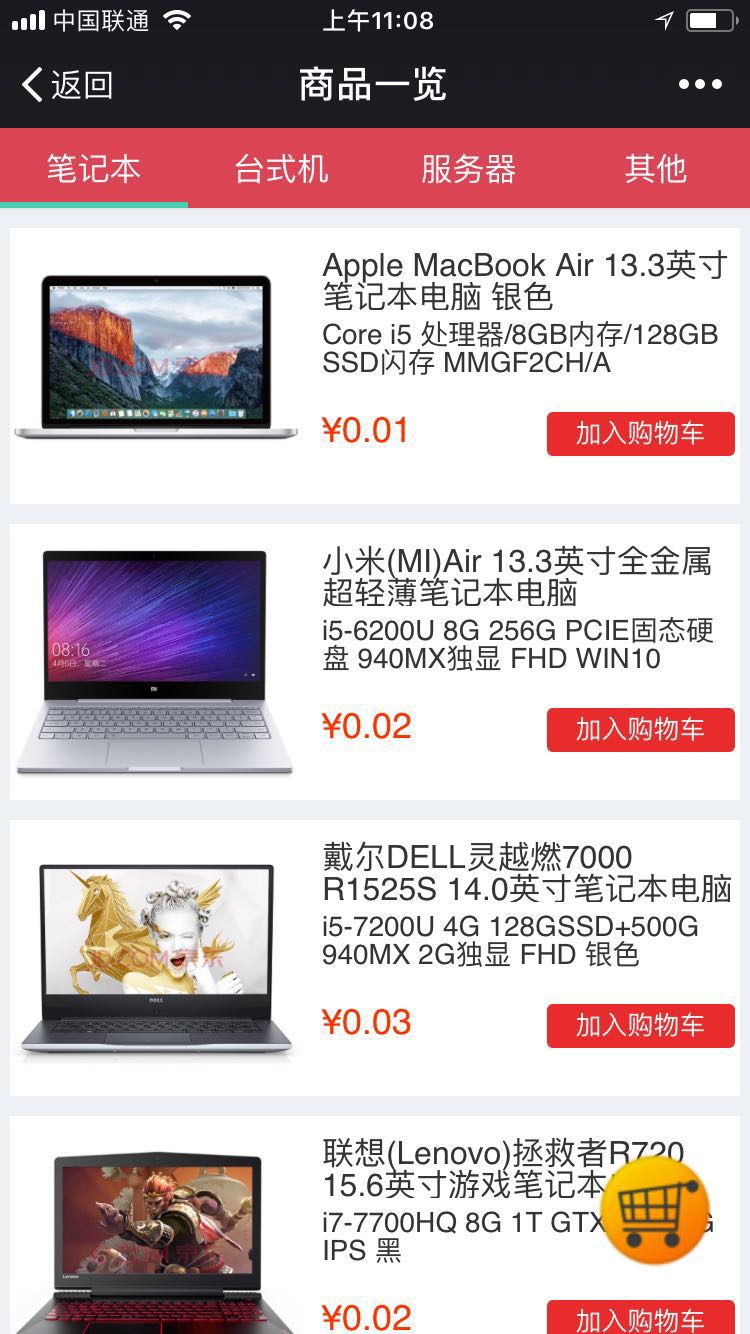Image resolution: width=750 pixels, height=1334 pixels.
Task: Add Apple MacBook Air to cart
Action: click(x=640, y=433)
